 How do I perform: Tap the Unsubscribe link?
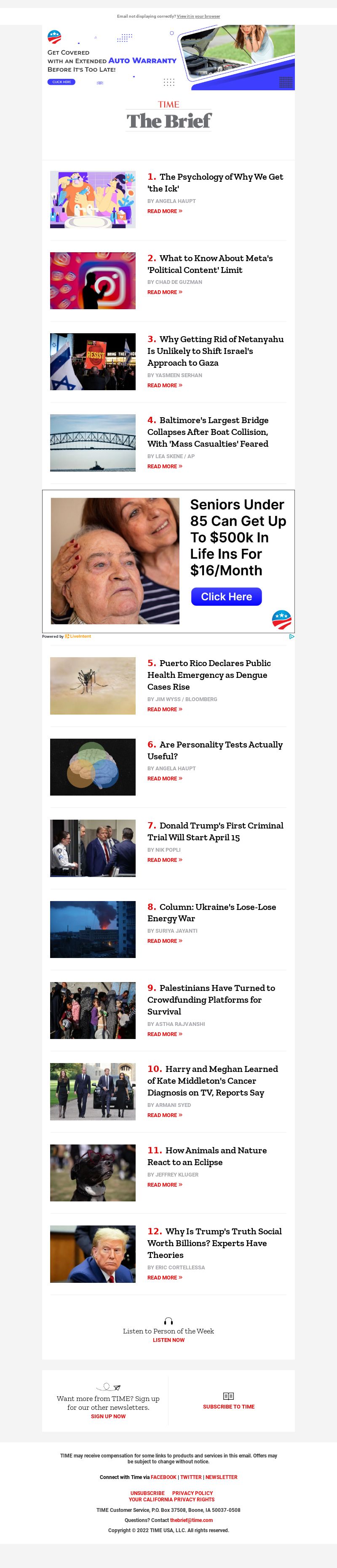(x=147, y=1493)
